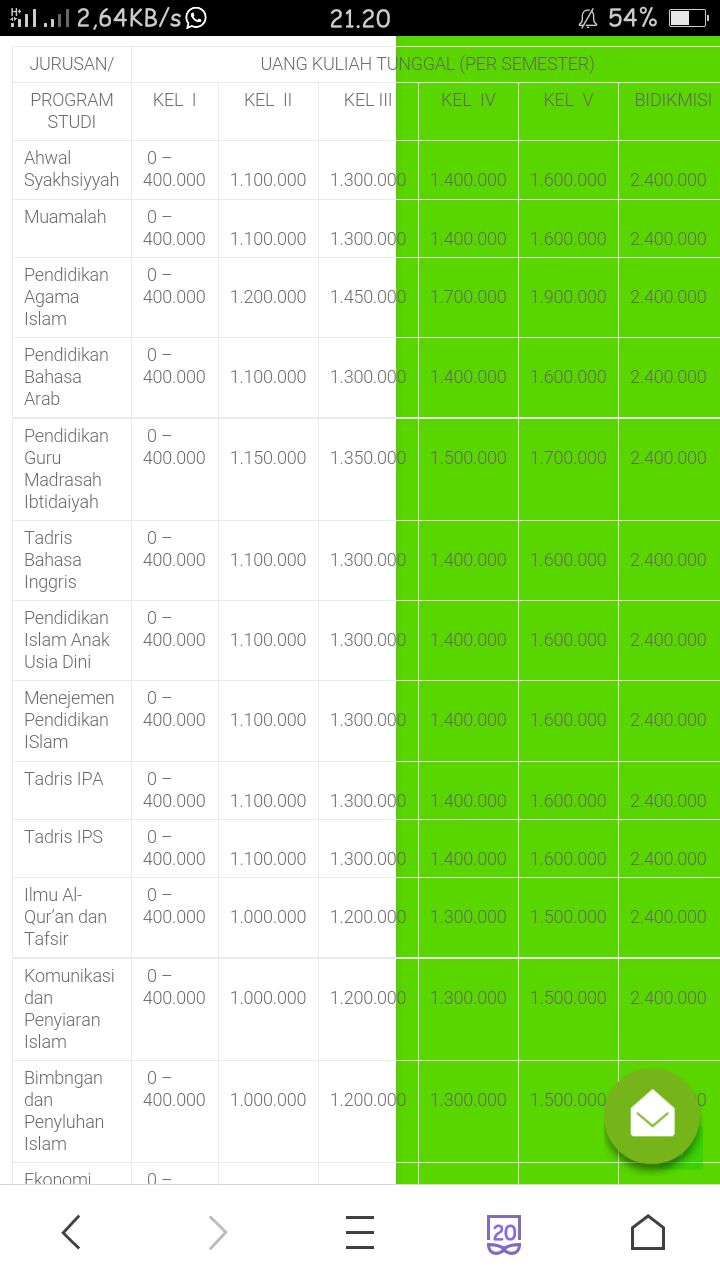Screen dimensions: 720x1280
Task: Open the tab switcher showing 20 tabs
Action: pyautogui.click(x=504, y=1232)
